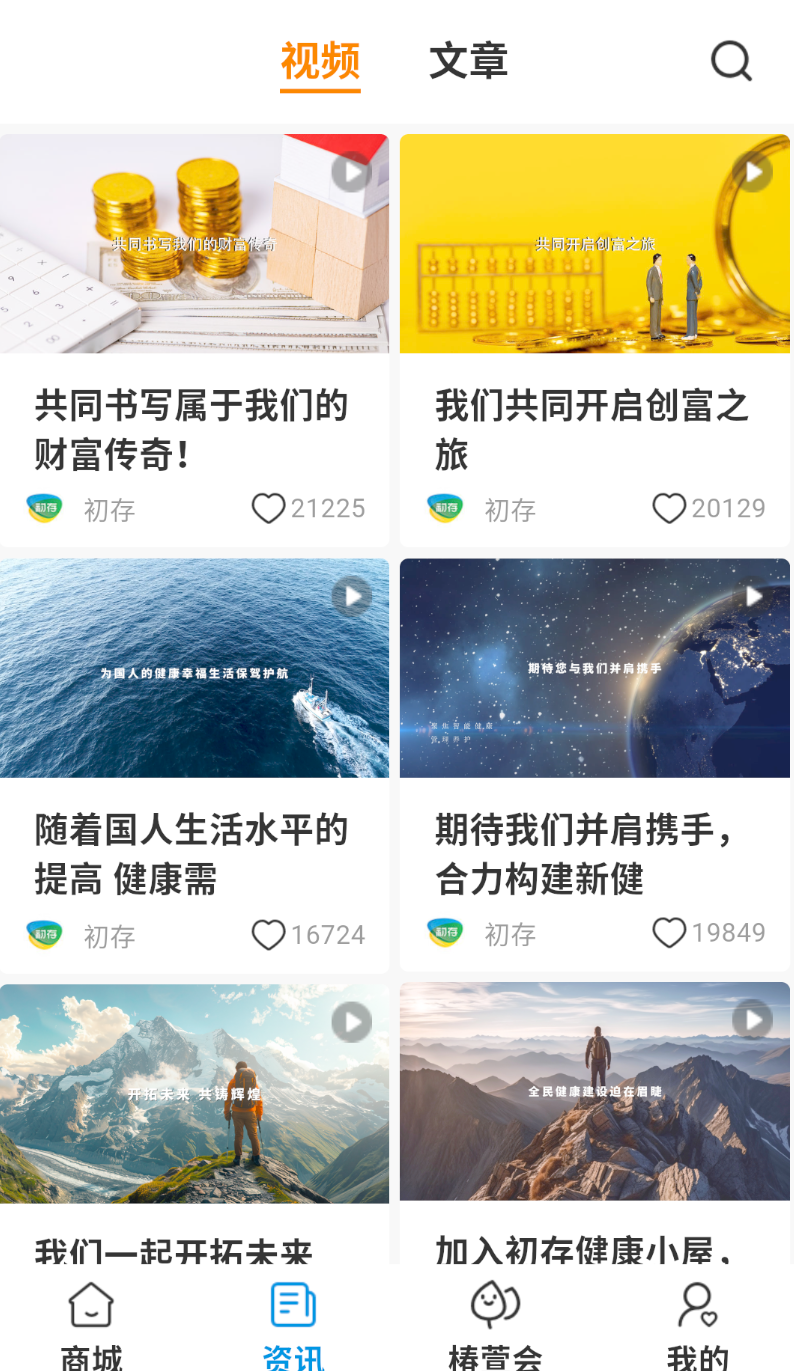Viewport: 794px width, 1371px height.
Task: Select the 商城 home icon in bottom bar
Action: pos(91,1307)
